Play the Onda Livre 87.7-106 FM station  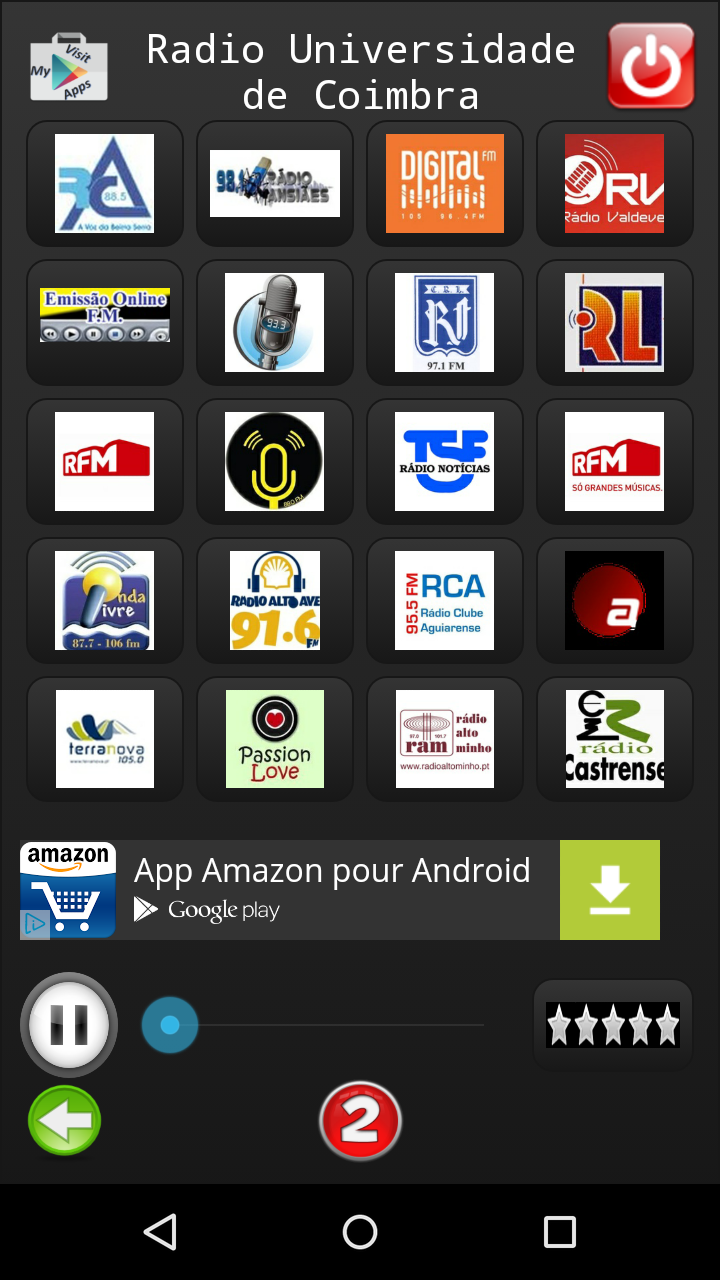pyautogui.click(x=105, y=600)
